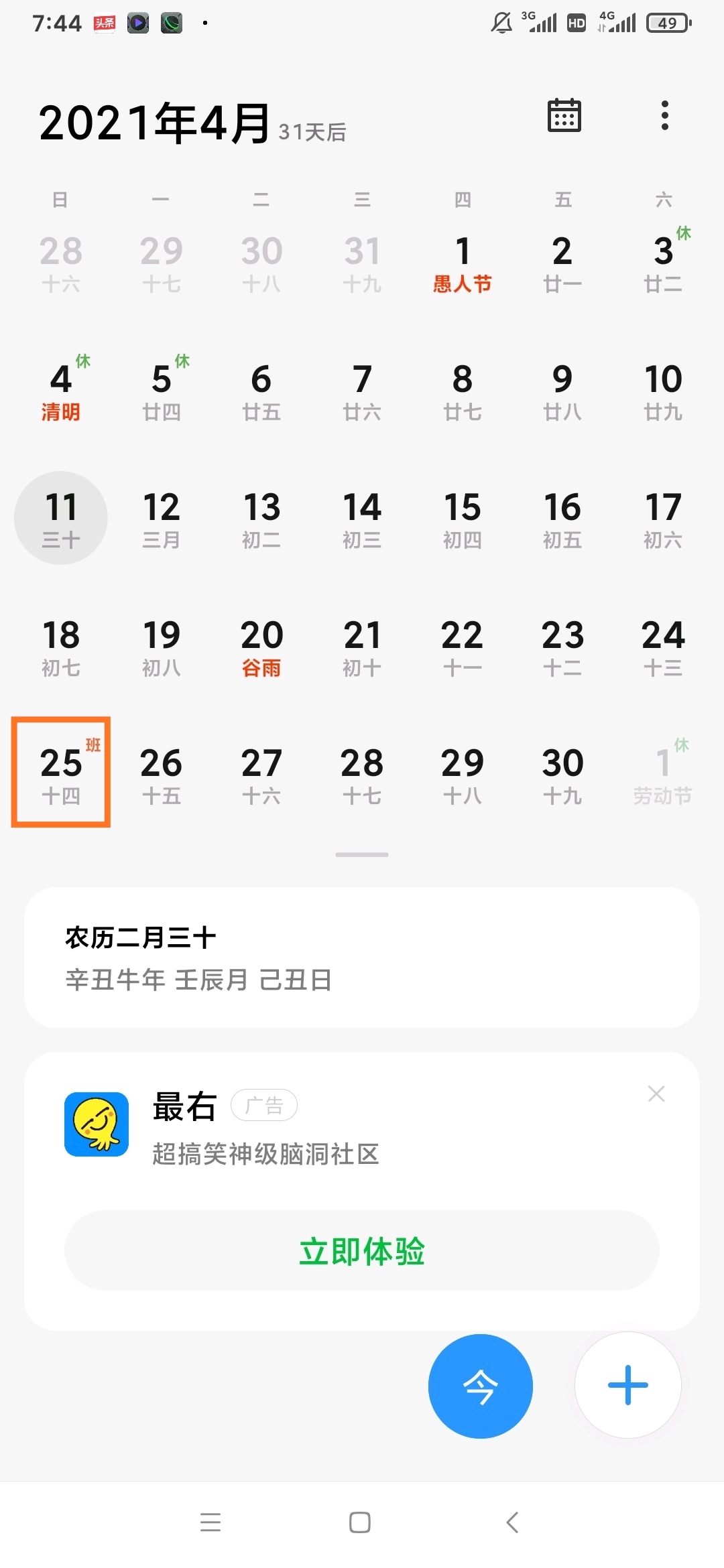Add a new event with plus button
Image resolution: width=724 pixels, height=1568 pixels.
[628, 1384]
